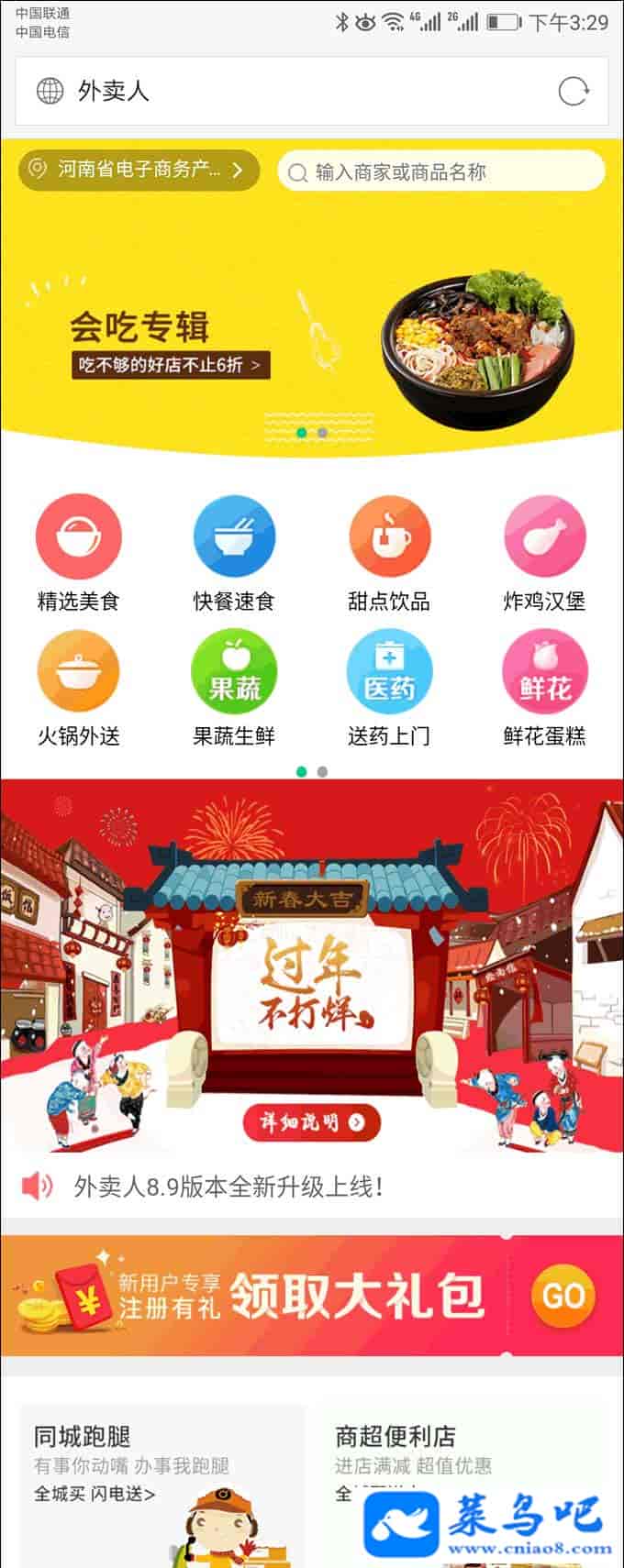Tap the refresh icon beside 外卖人
Screen dimensions: 624x1568
click(574, 91)
